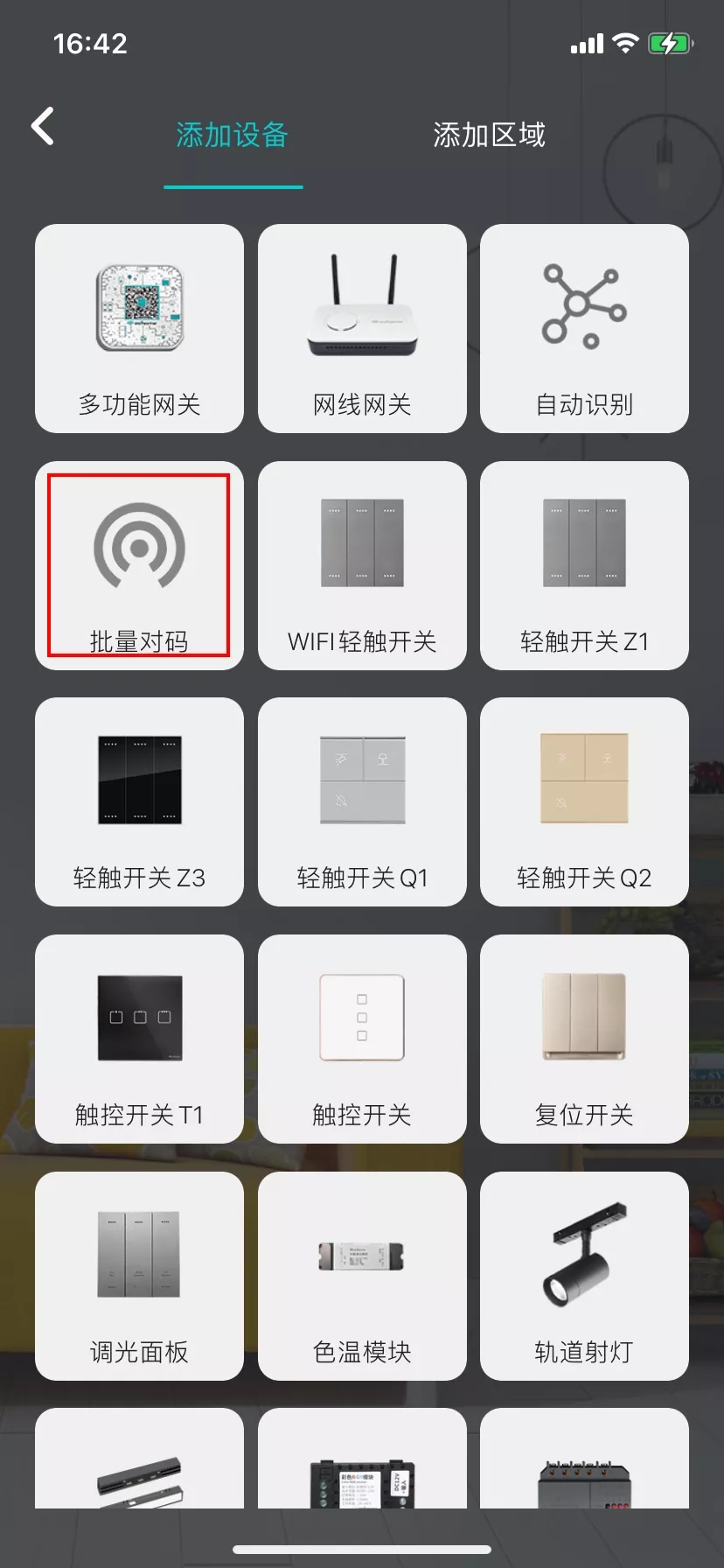The height and width of the screenshot is (1568, 724).
Task: Open the 轻触开关 Q1 card
Action: [x=362, y=801]
